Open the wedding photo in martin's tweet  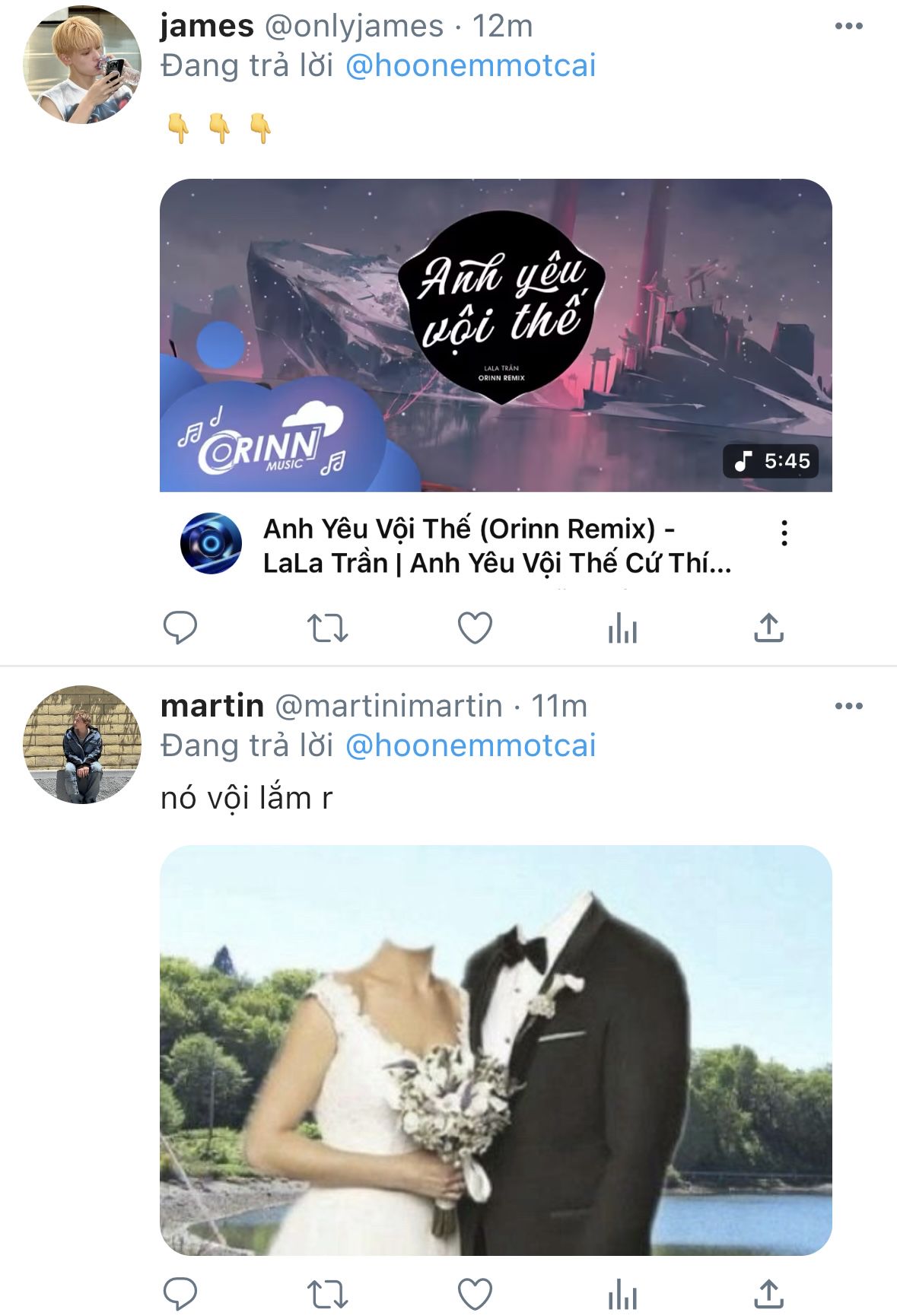tap(495, 1050)
